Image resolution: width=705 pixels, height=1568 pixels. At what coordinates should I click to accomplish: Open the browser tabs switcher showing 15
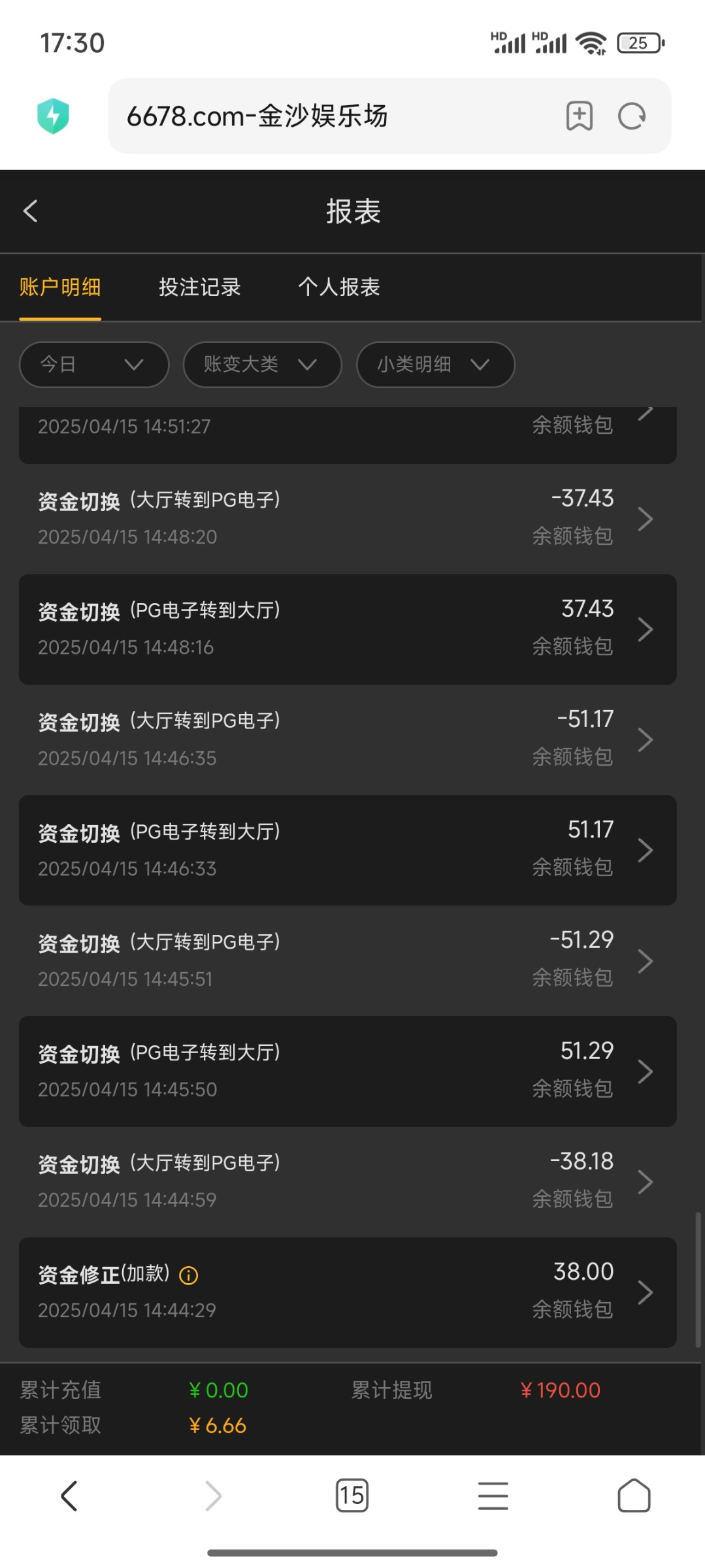click(352, 1495)
